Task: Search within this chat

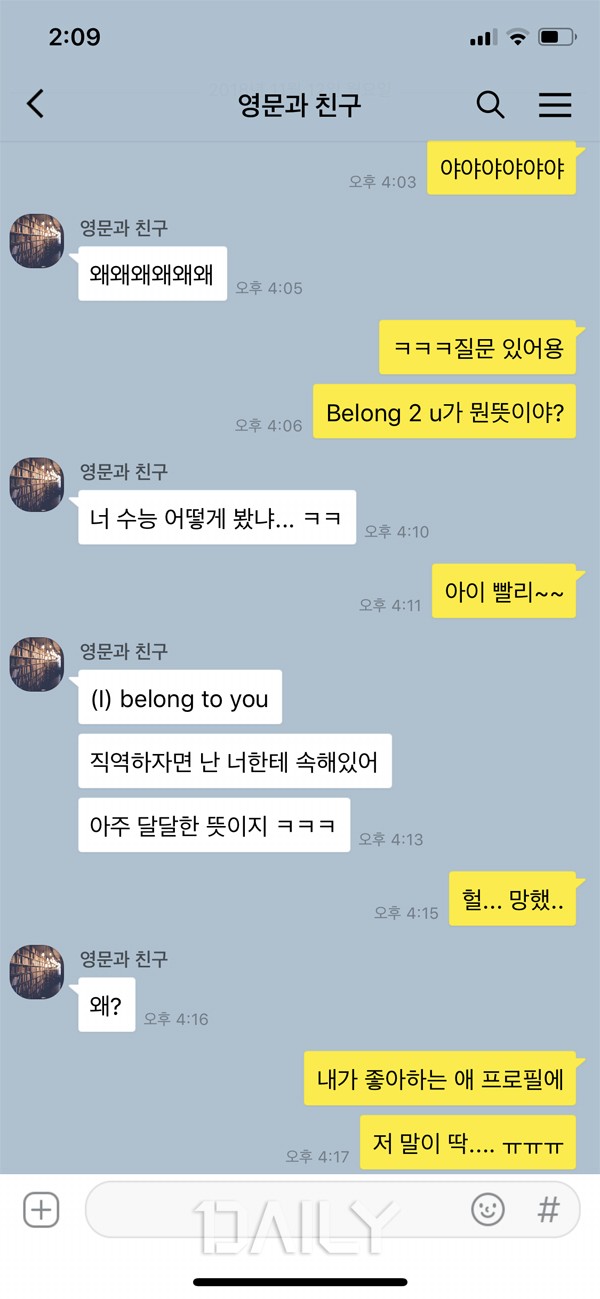Action: click(x=490, y=104)
